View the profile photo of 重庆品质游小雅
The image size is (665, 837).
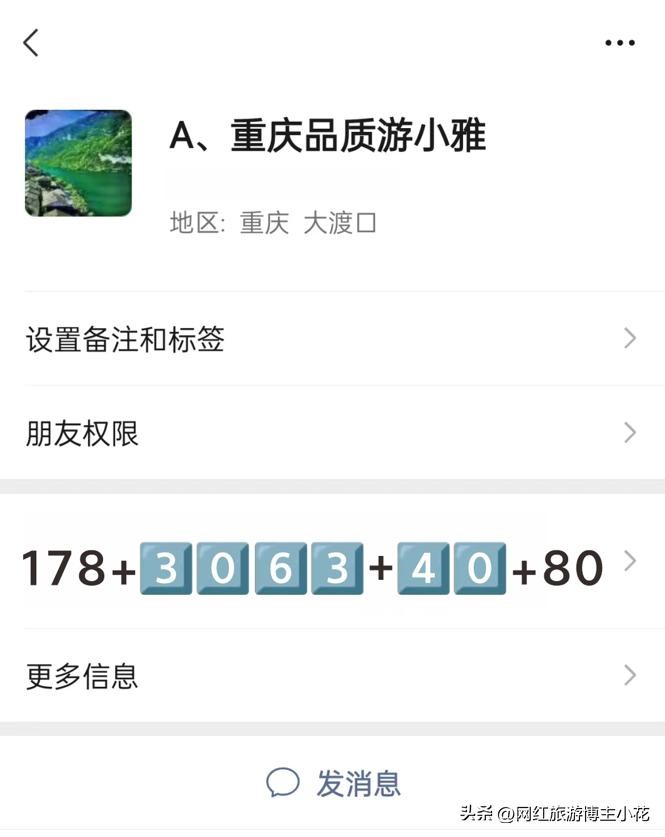point(78,163)
